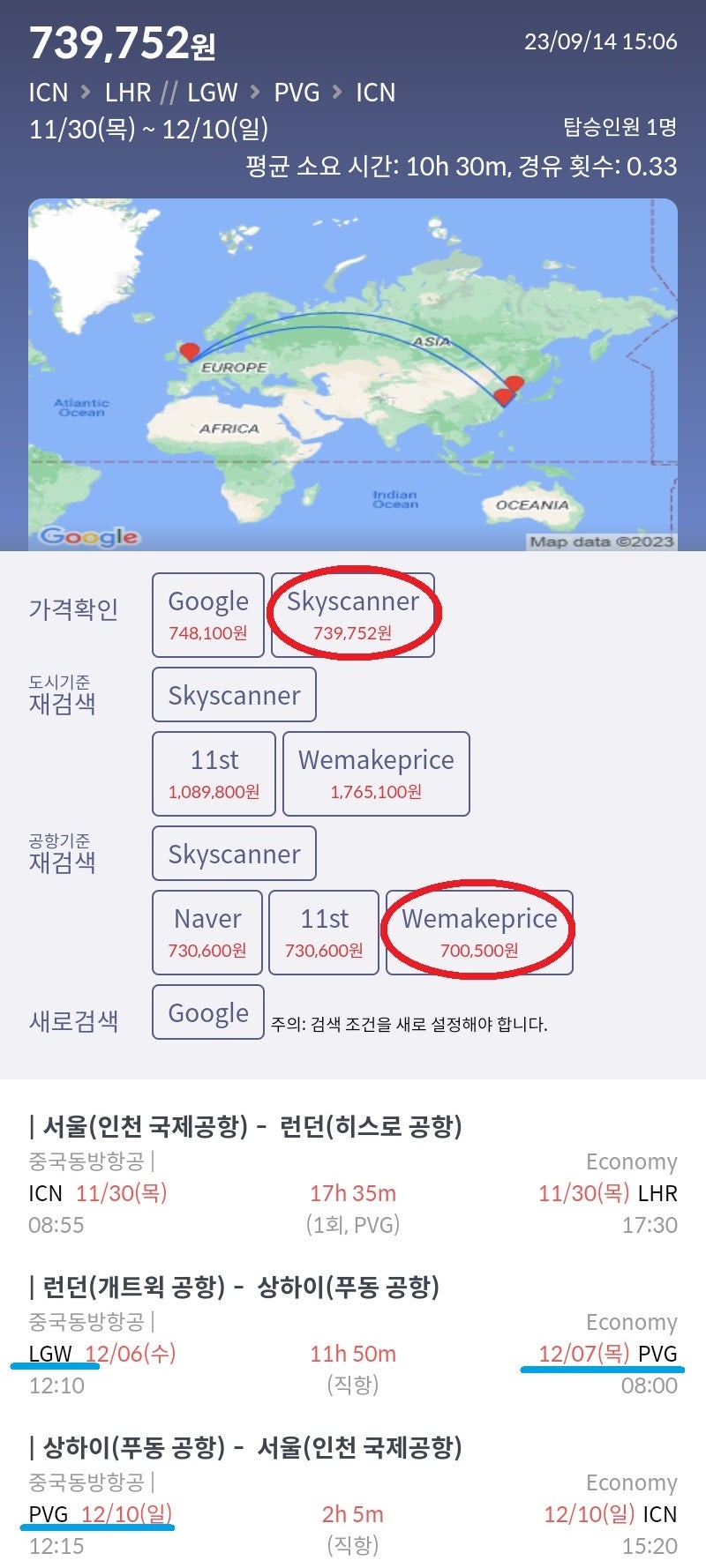
Task: Re-search by airport on Skyscanner
Action: pyautogui.click(x=234, y=854)
